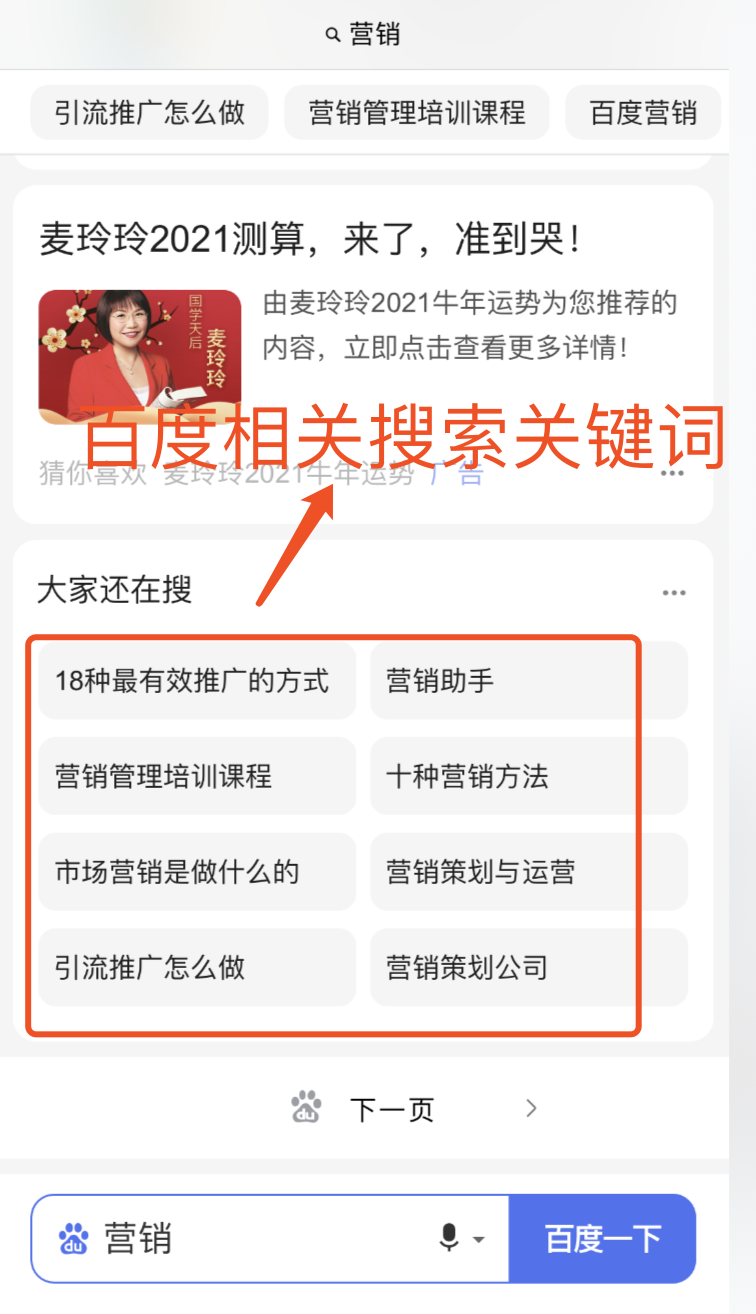Search for 营销策划公司
Image resolution: width=756 pixels, height=1314 pixels.
(528, 968)
